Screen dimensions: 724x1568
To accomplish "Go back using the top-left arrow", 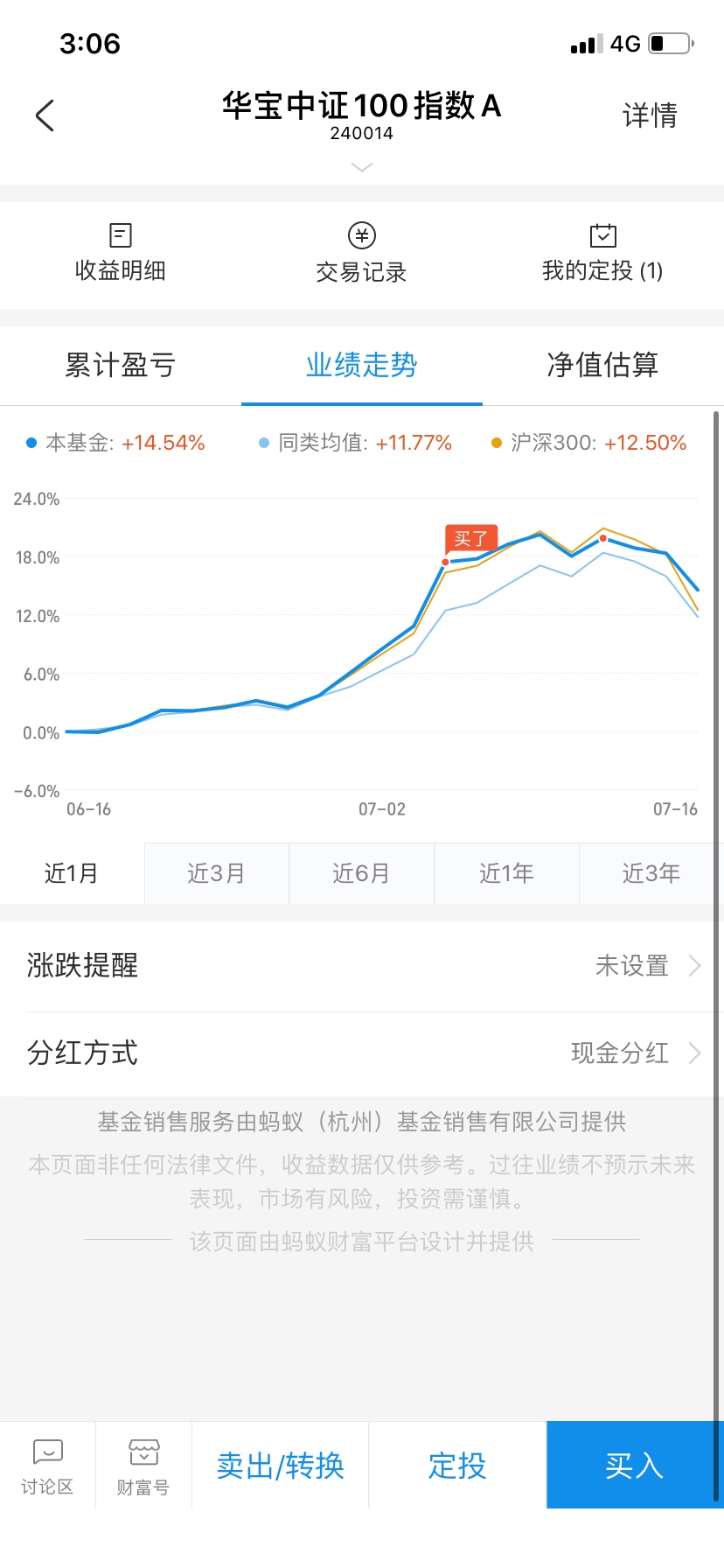I will click(45, 115).
